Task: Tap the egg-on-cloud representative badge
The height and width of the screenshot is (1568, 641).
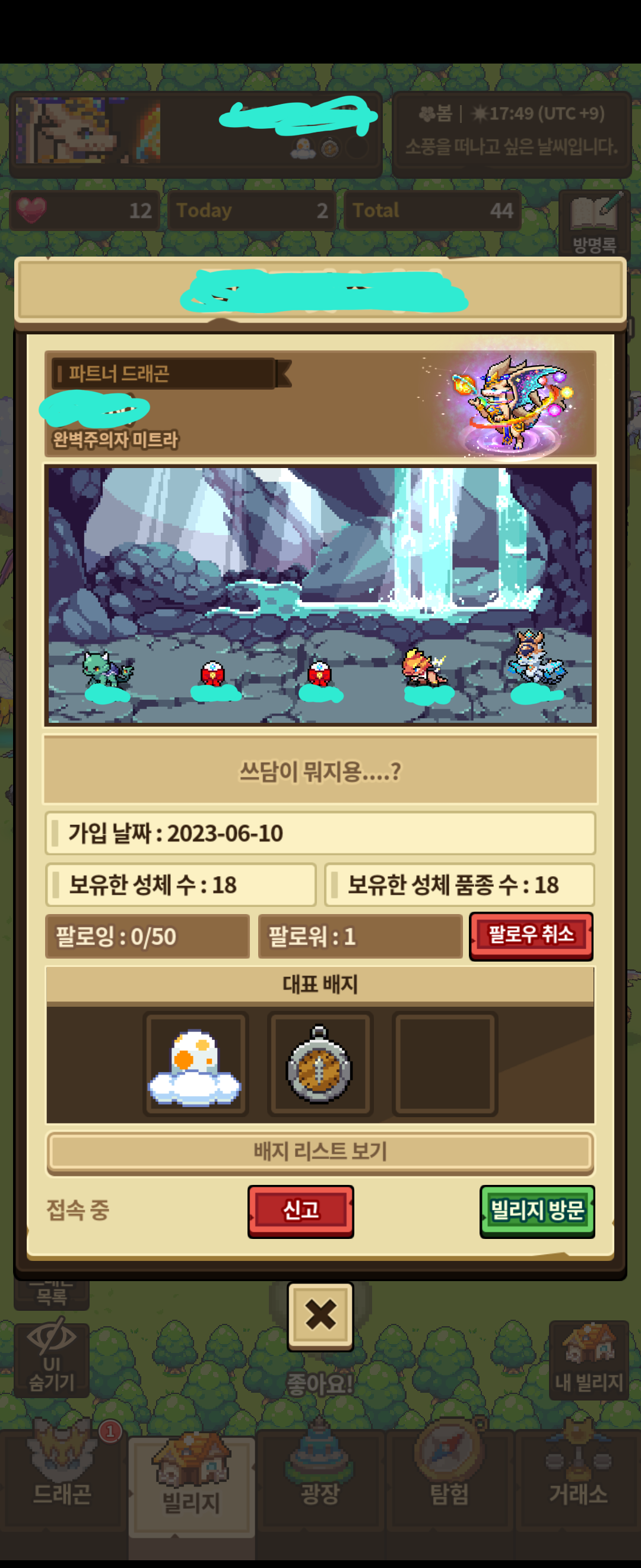Action: tap(195, 1064)
